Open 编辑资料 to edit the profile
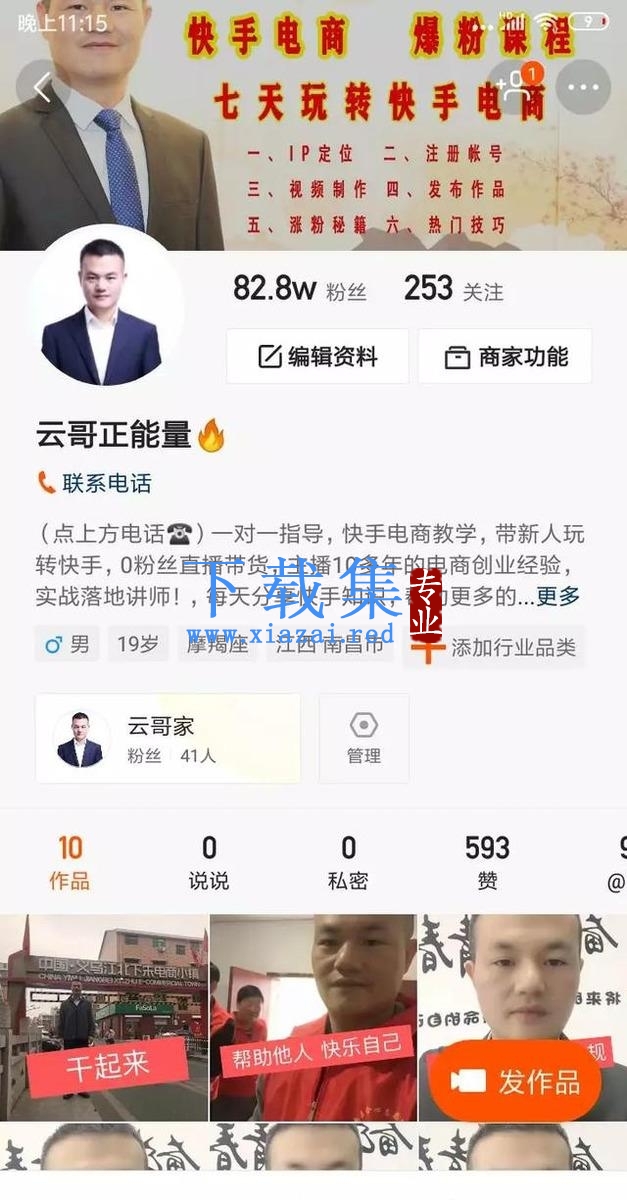This screenshot has width=627, height=1200. coord(318,357)
